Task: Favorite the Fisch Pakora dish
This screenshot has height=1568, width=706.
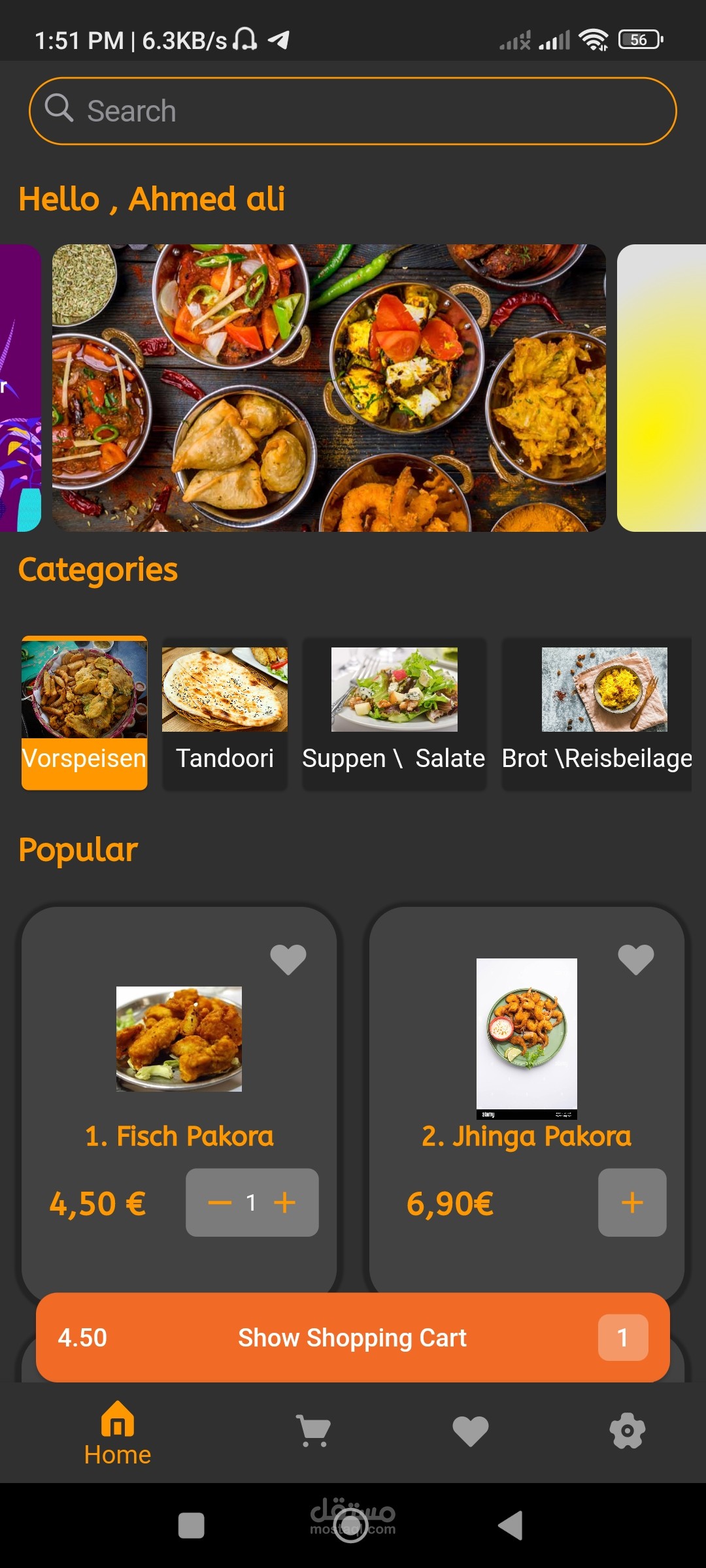Action: [288, 959]
